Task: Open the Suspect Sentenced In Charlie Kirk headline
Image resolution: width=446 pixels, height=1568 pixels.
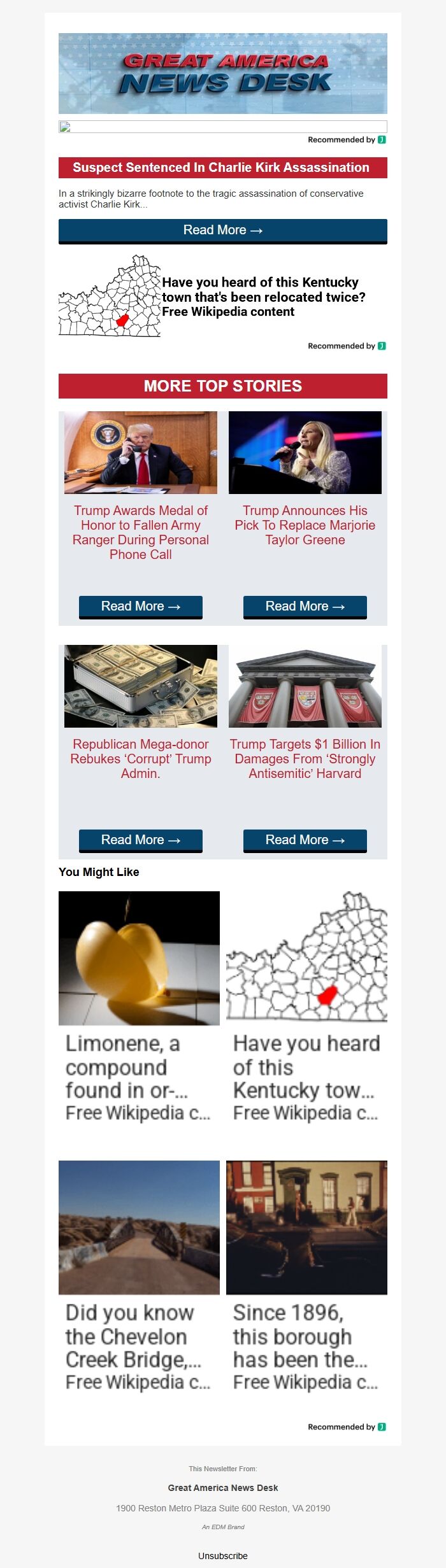Action: [222, 168]
